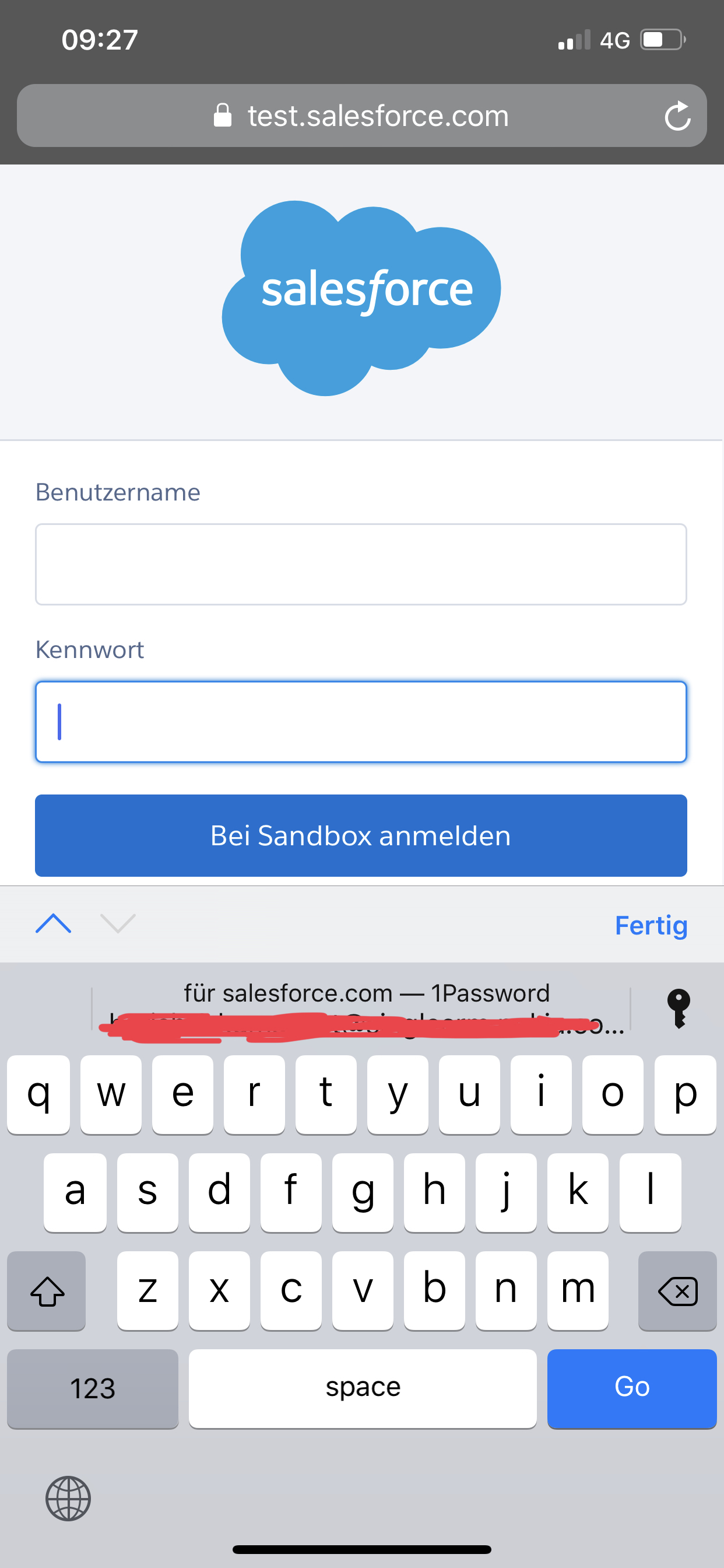The width and height of the screenshot is (724, 1568).
Task: Tap the test.salesforce.com address bar
Action: 361,116
